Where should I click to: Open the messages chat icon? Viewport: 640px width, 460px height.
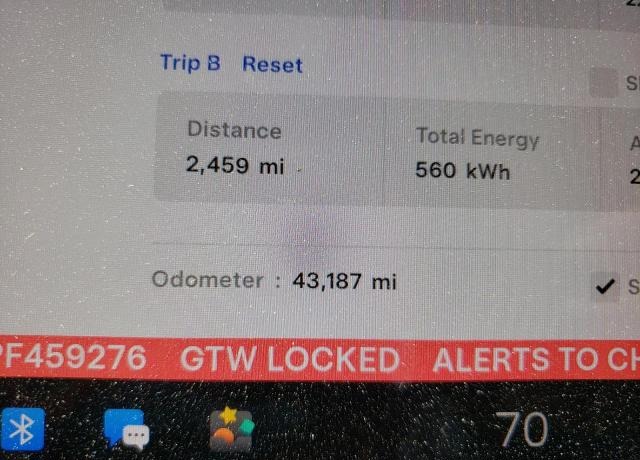(127, 430)
